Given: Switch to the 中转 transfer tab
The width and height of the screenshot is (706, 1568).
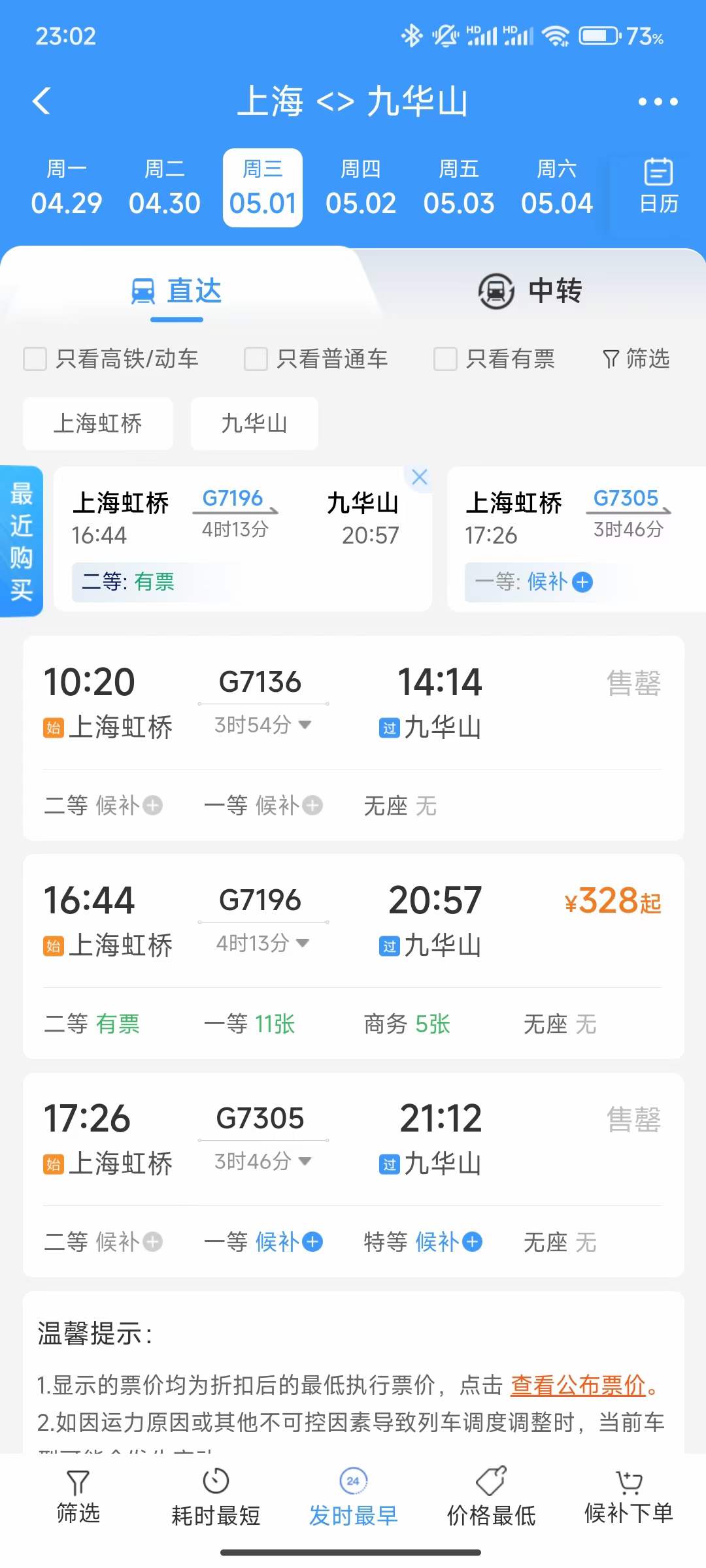Looking at the screenshot, I should pyautogui.click(x=530, y=291).
